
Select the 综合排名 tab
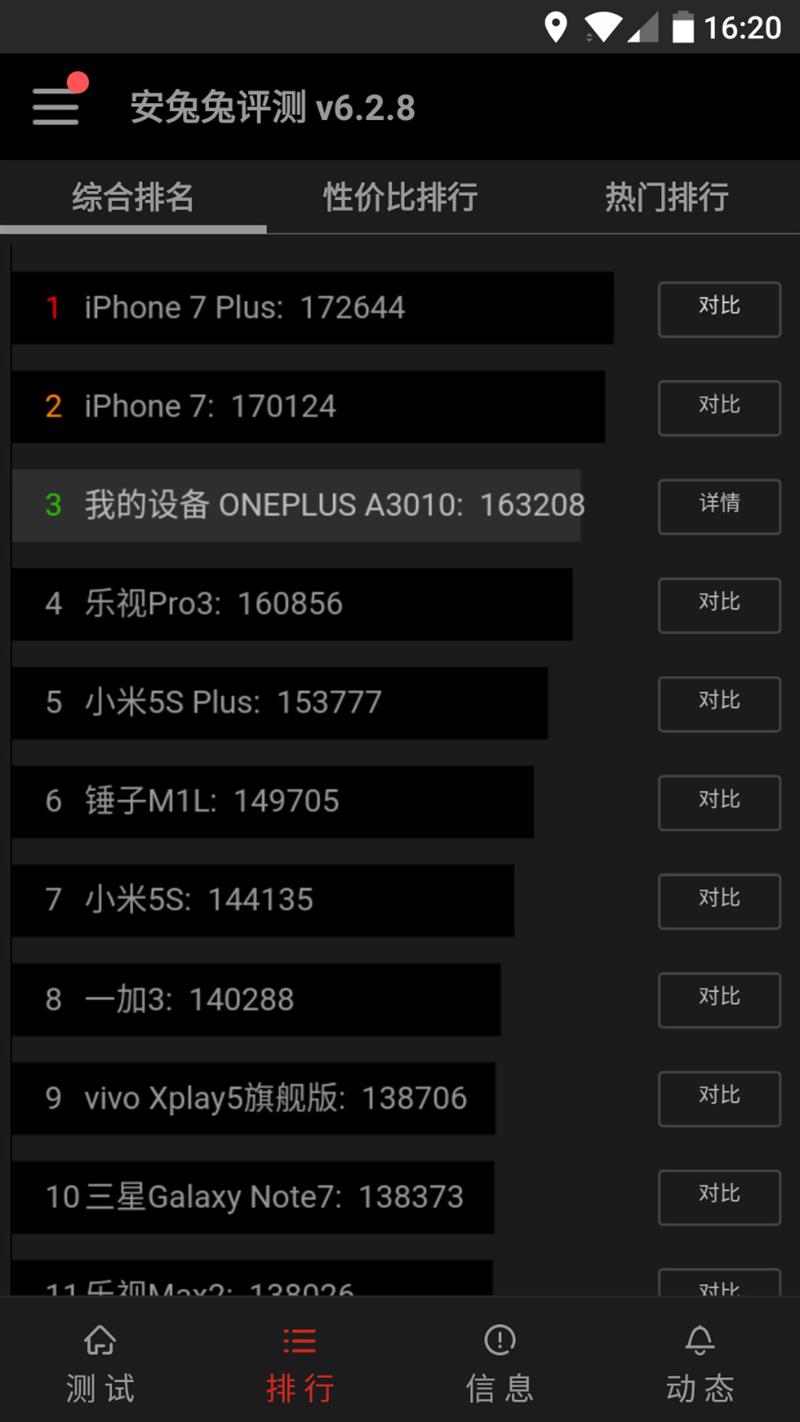(133, 197)
